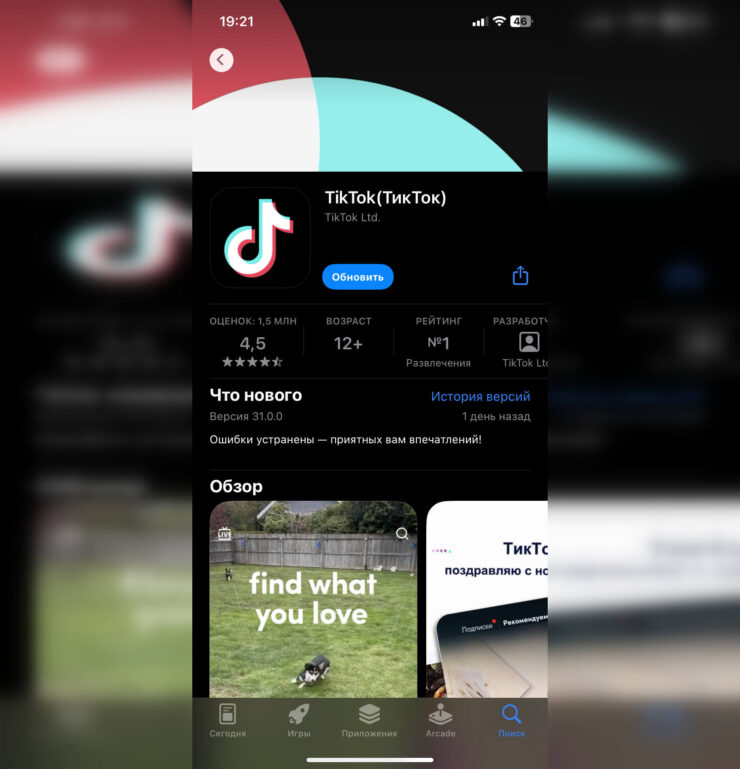Screen dimensions: 740x769
Task: Select the Поиск tab
Action: click(x=511, y=720)
